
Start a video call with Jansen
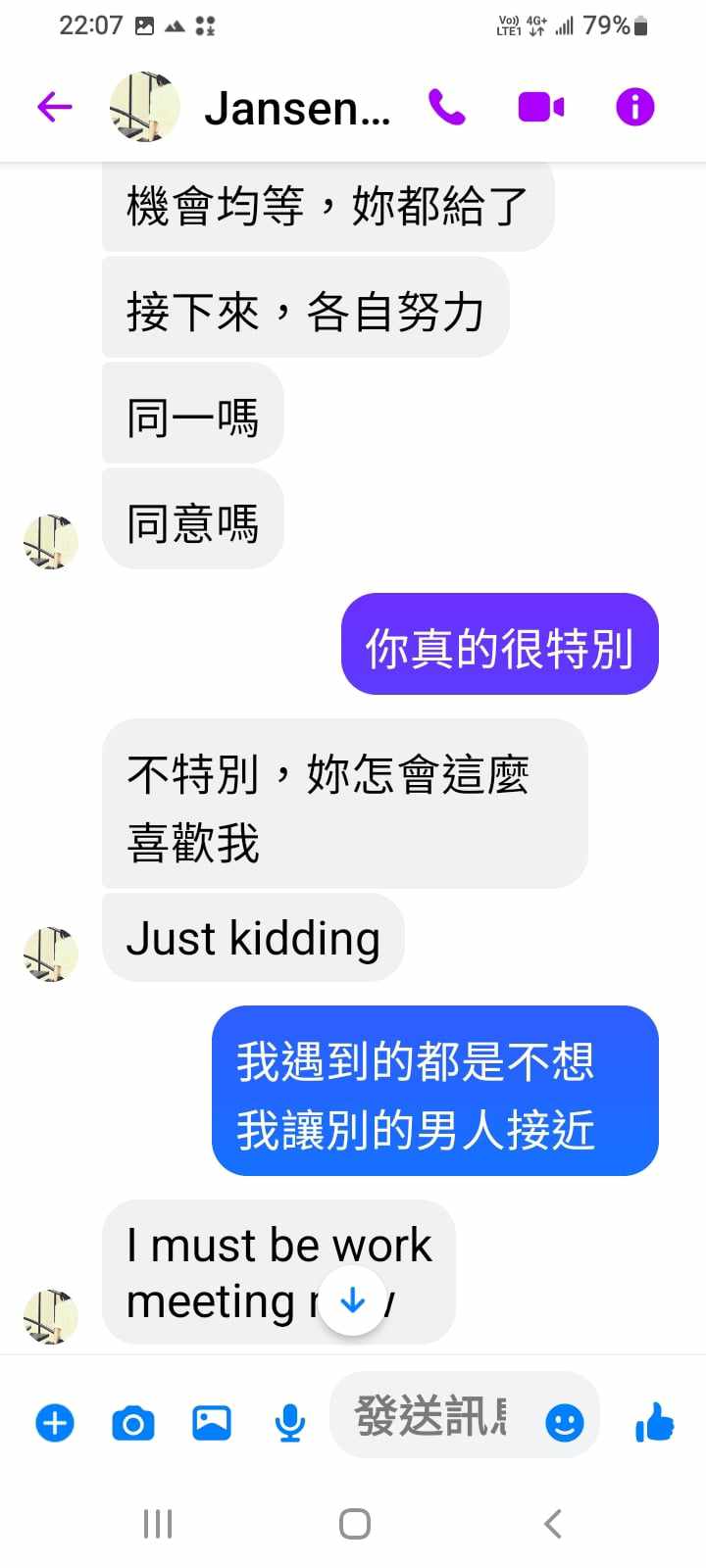point(541,107)
